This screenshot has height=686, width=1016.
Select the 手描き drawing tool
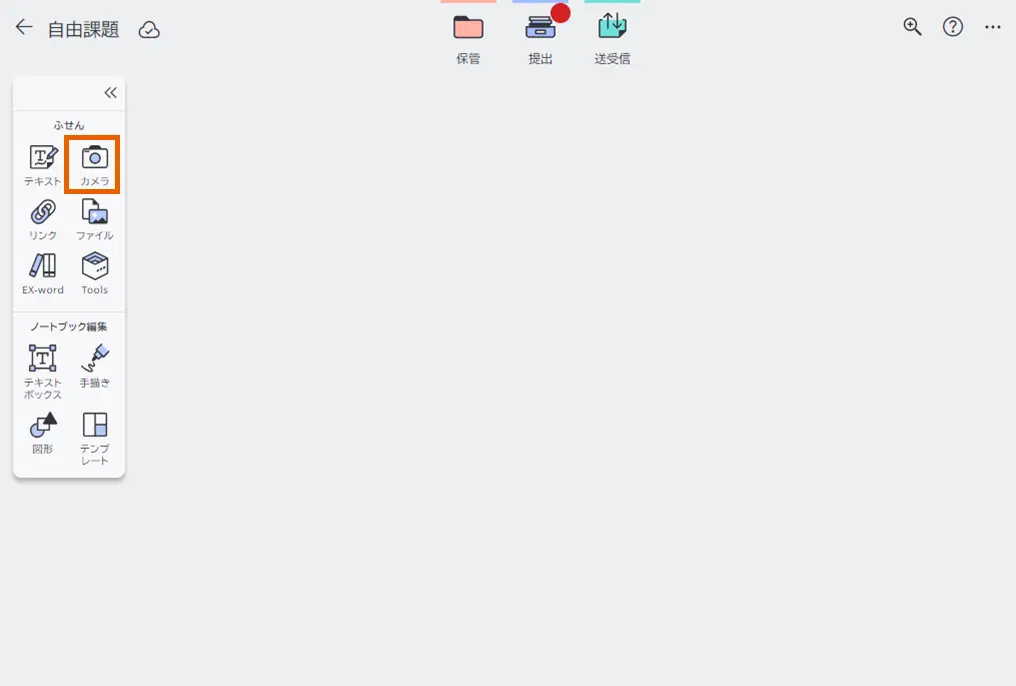coord(94,365)
